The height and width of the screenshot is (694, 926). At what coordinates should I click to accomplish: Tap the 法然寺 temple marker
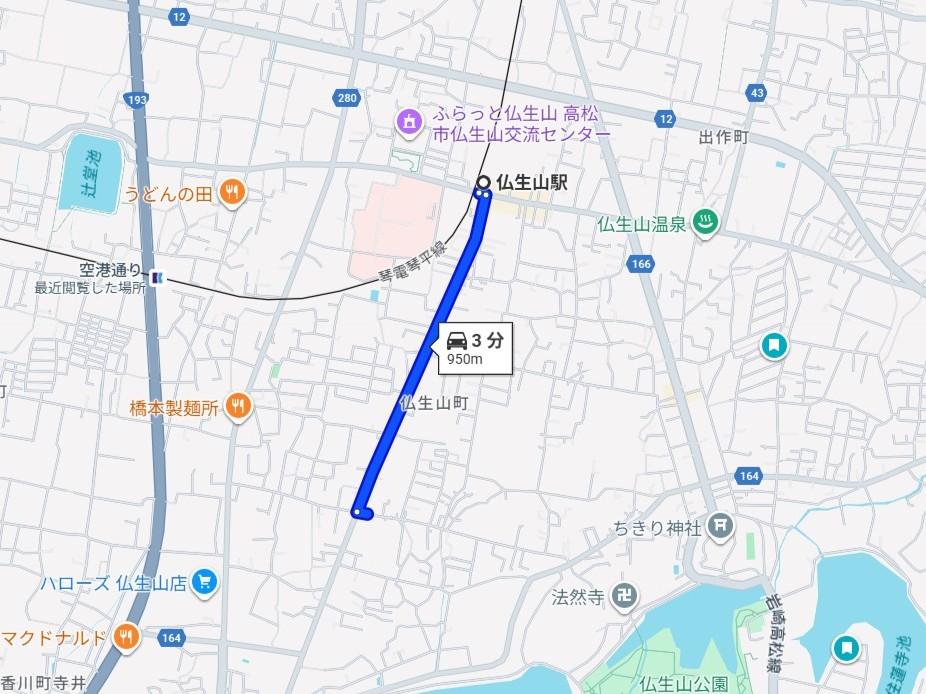point(623,596)
